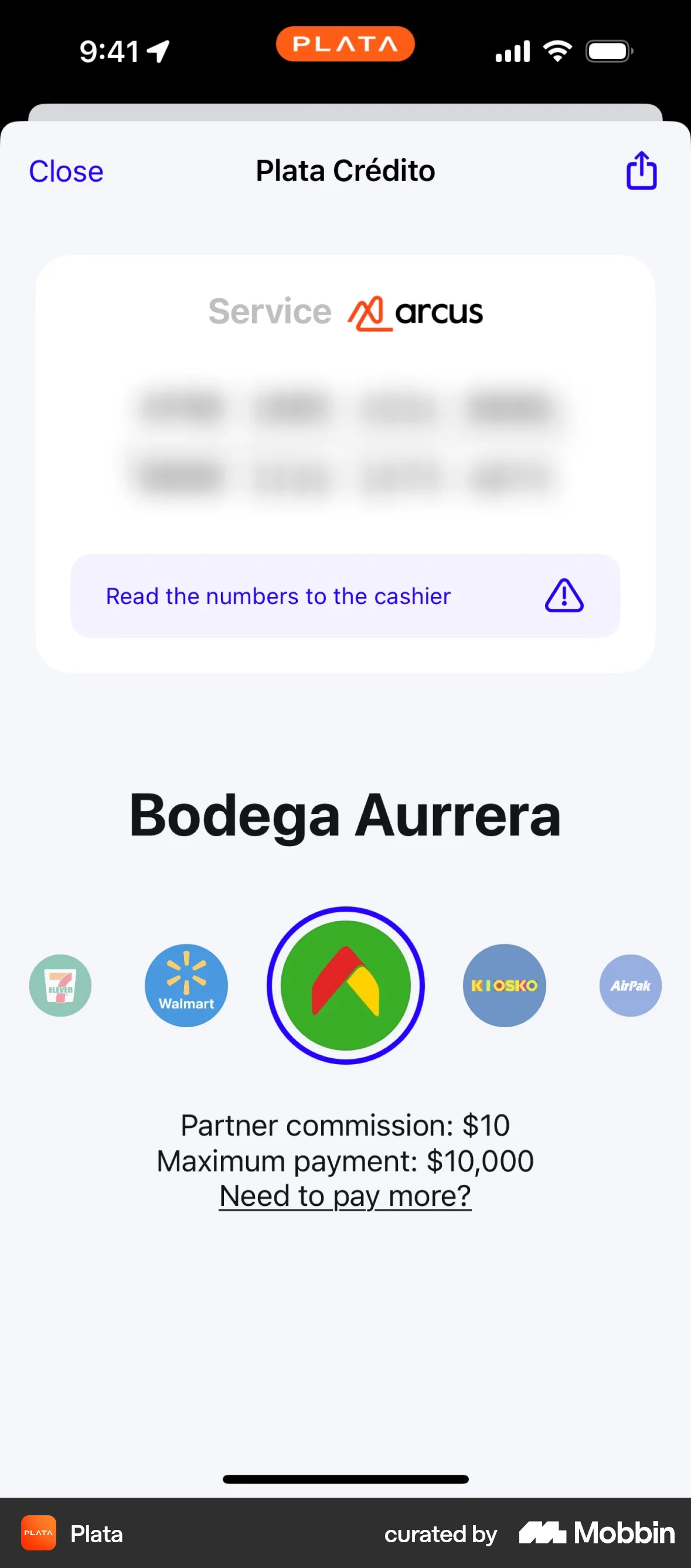
Task: Tap the PLATA badge in the Dynamic Island
Action: tap(345, 43)
